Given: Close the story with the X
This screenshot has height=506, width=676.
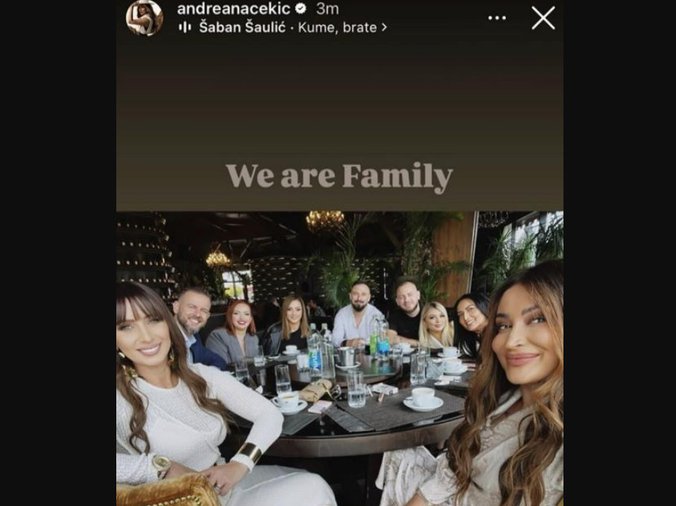Looking at the screenshot, I should click(543, 17).
